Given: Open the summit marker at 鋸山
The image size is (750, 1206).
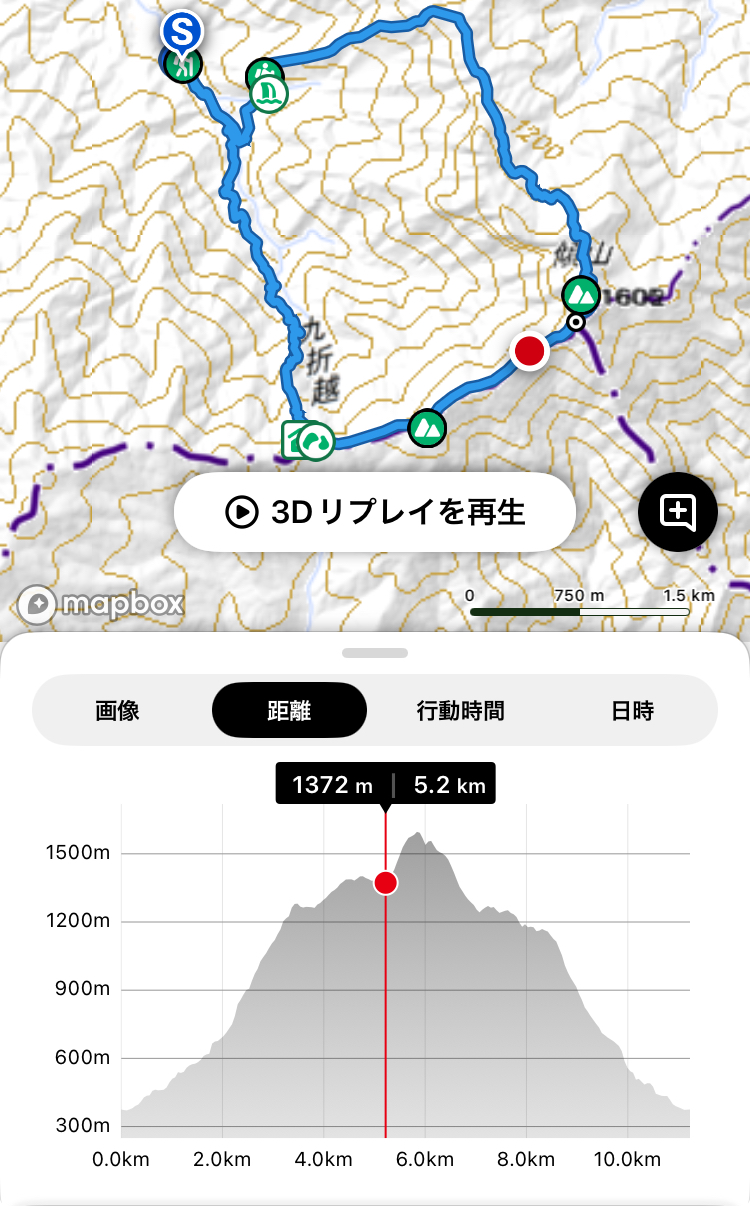Looking at the screenshot, I should point(580,294).
